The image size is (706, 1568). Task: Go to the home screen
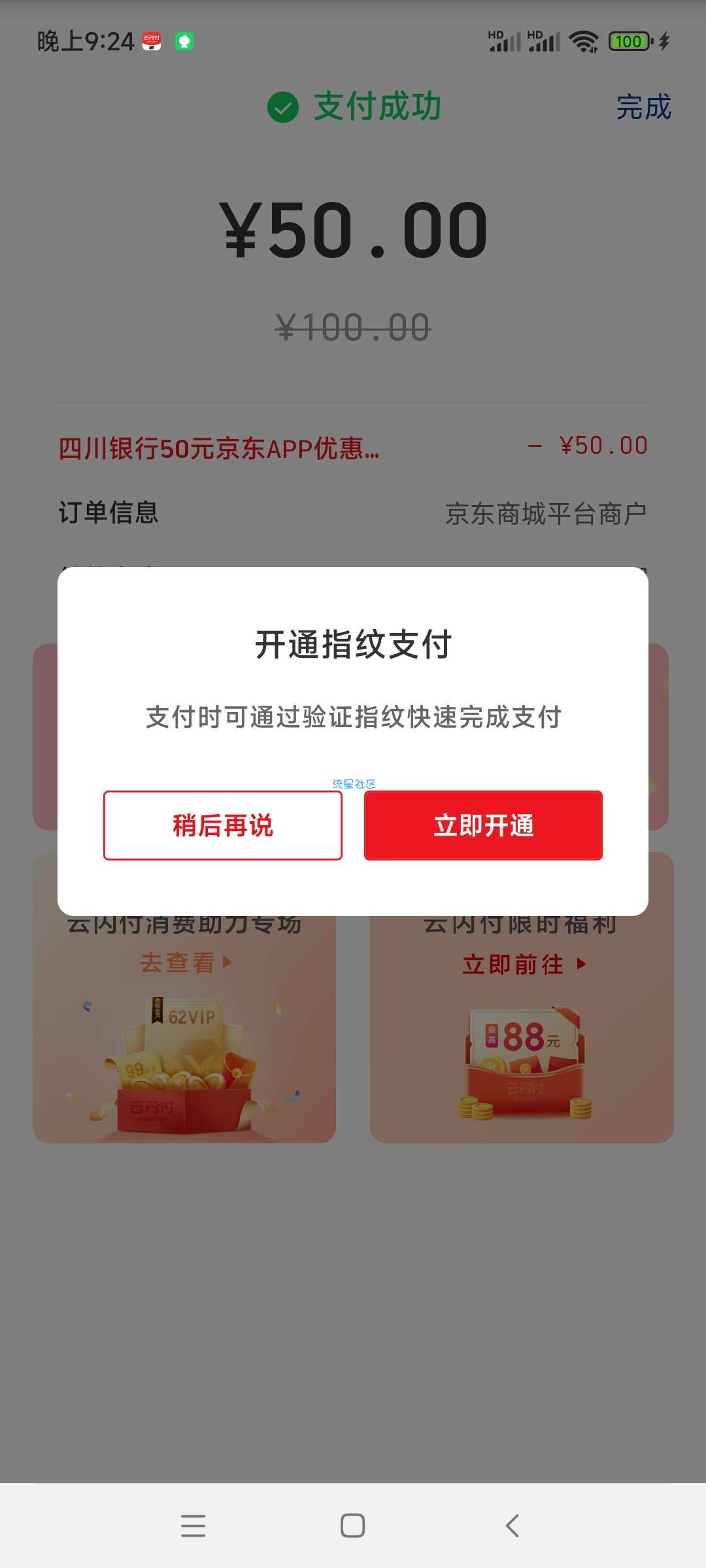pyautogui.click(x=352, y=1526)
